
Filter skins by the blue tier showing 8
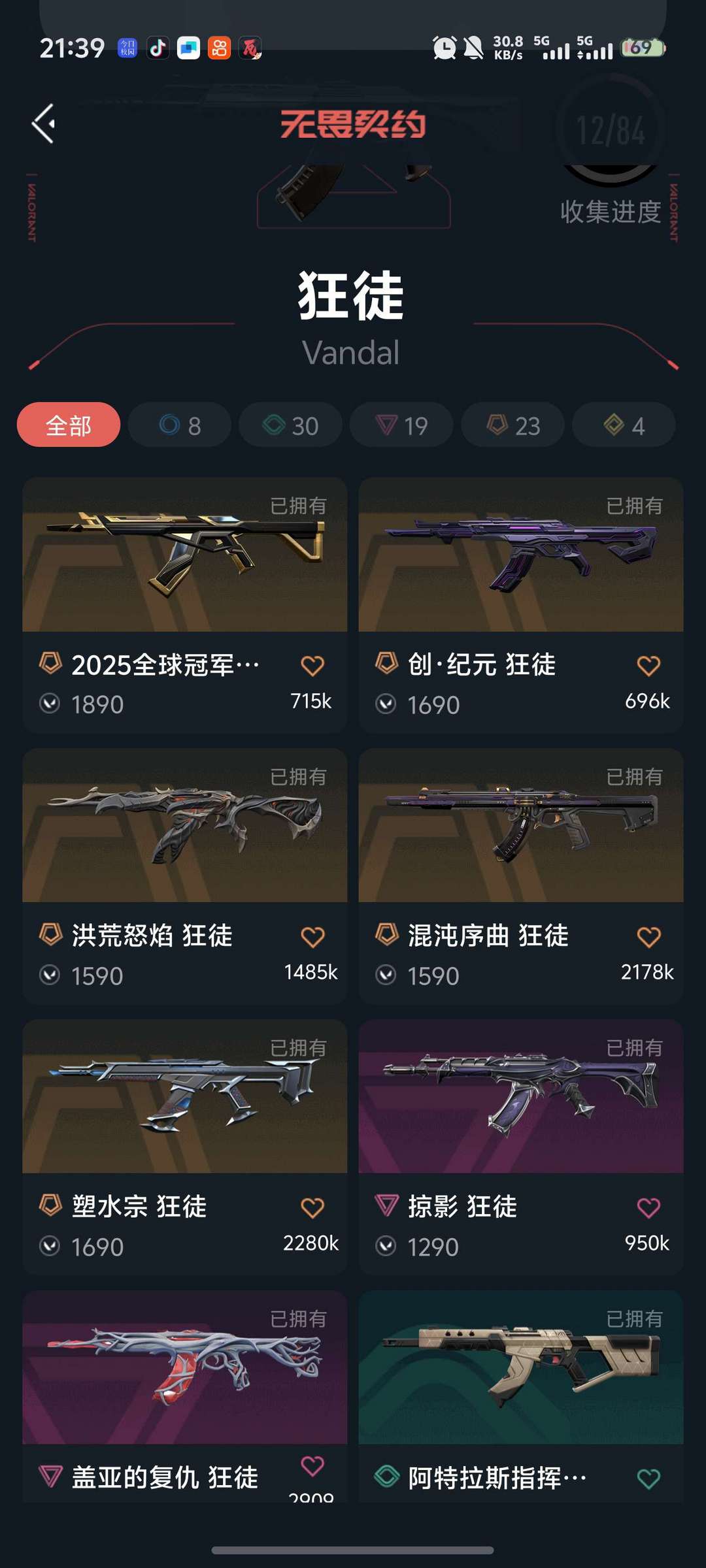click(x=180, y=425)
